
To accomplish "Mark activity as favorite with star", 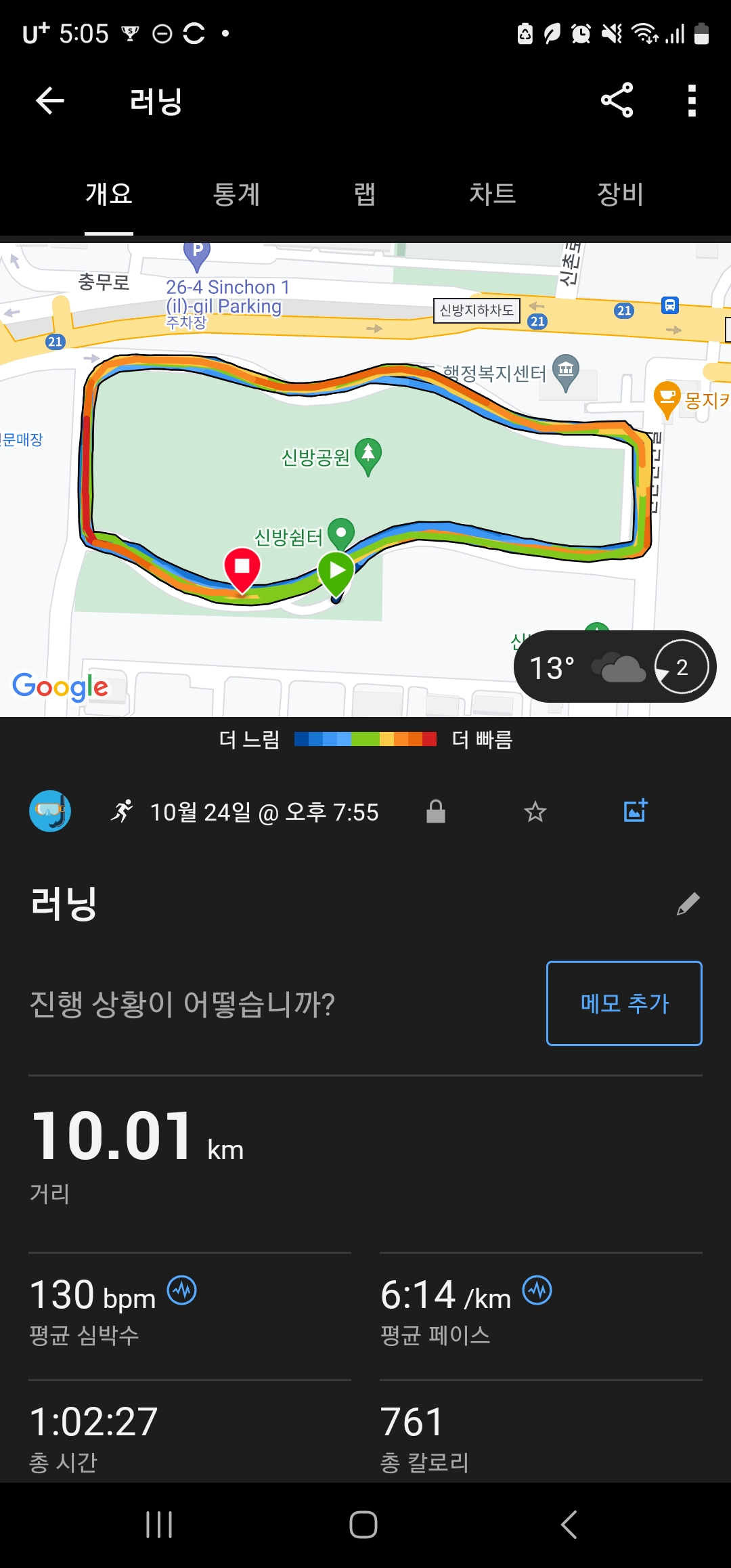I will (535, 811).
